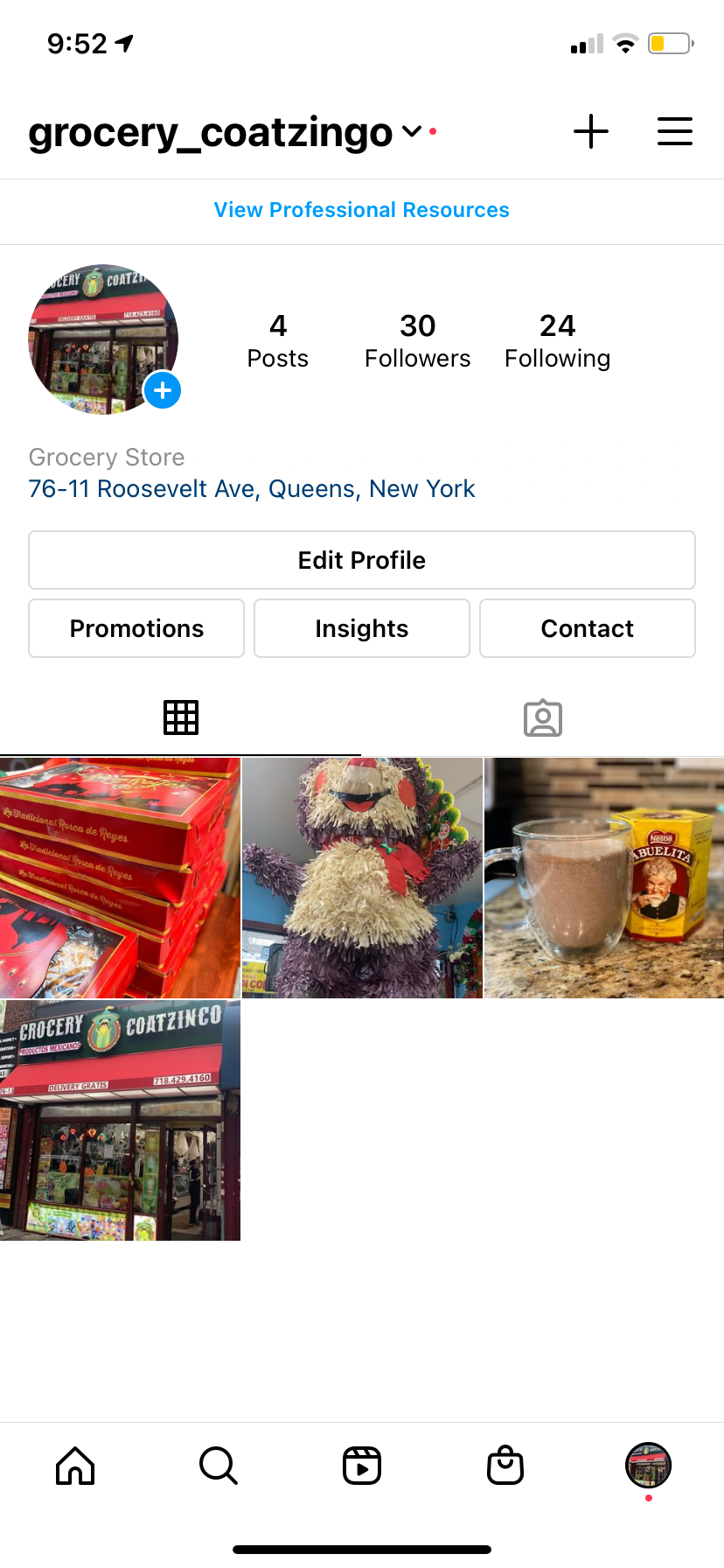This screenshot has height=1568, width=724.
Task: View the 24 Following list
Action: 557,341
